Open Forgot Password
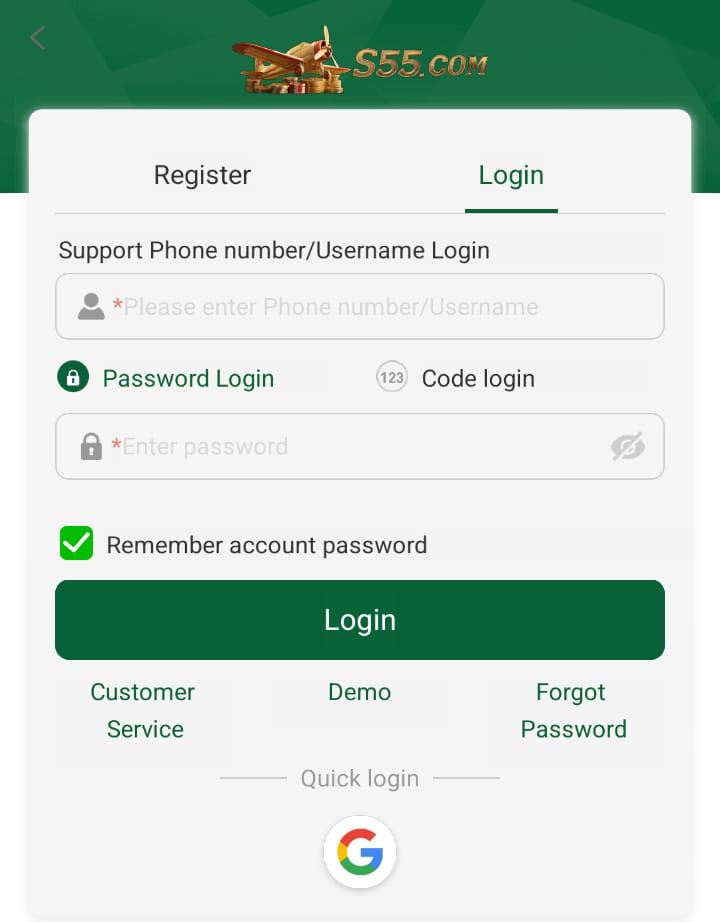Screen dimensions: 720x922 point(573,710)
